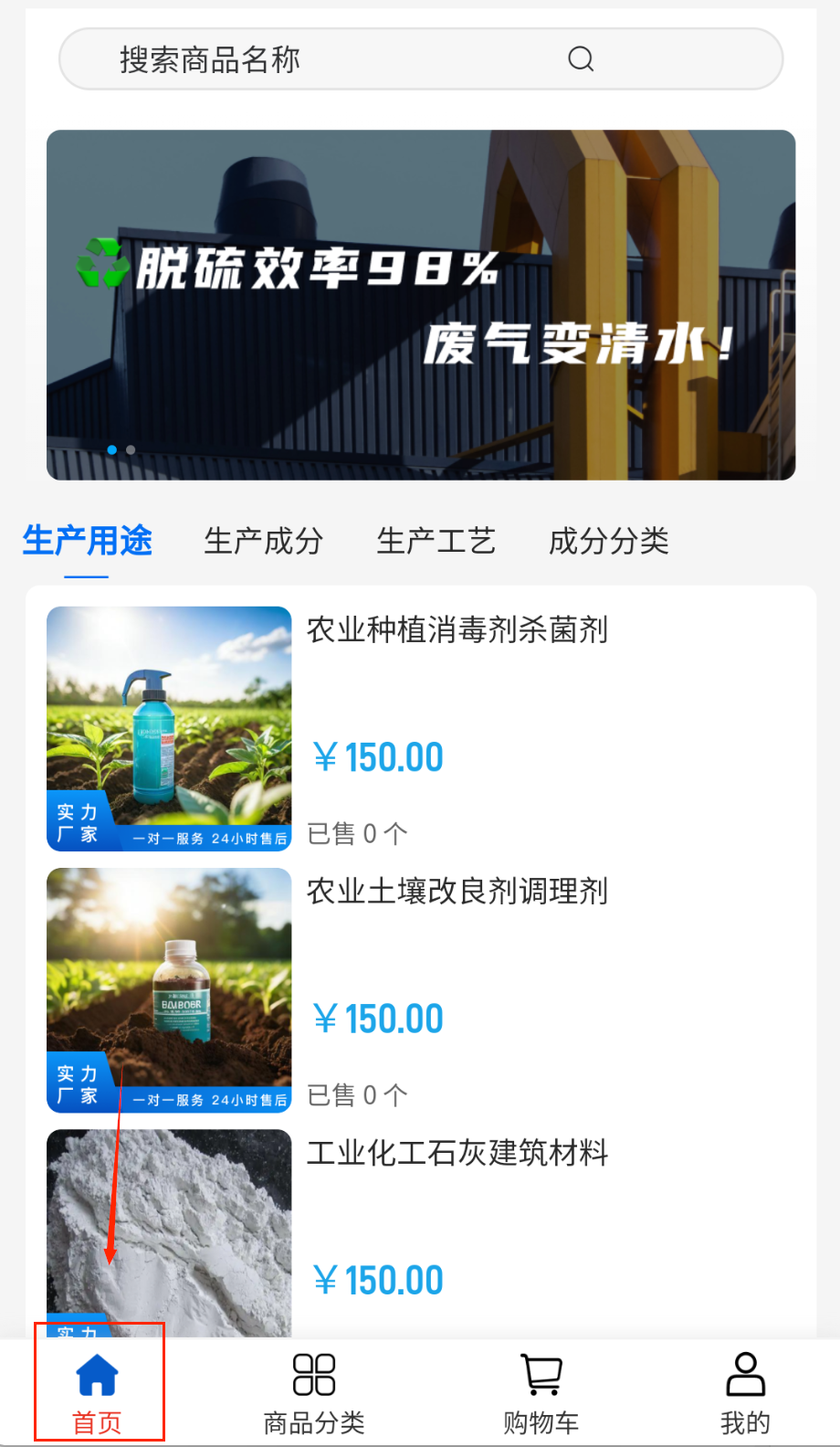840x1447 pixels.
Task: Switch to the 生产成分 tab
Action: [x=263, y=541]
